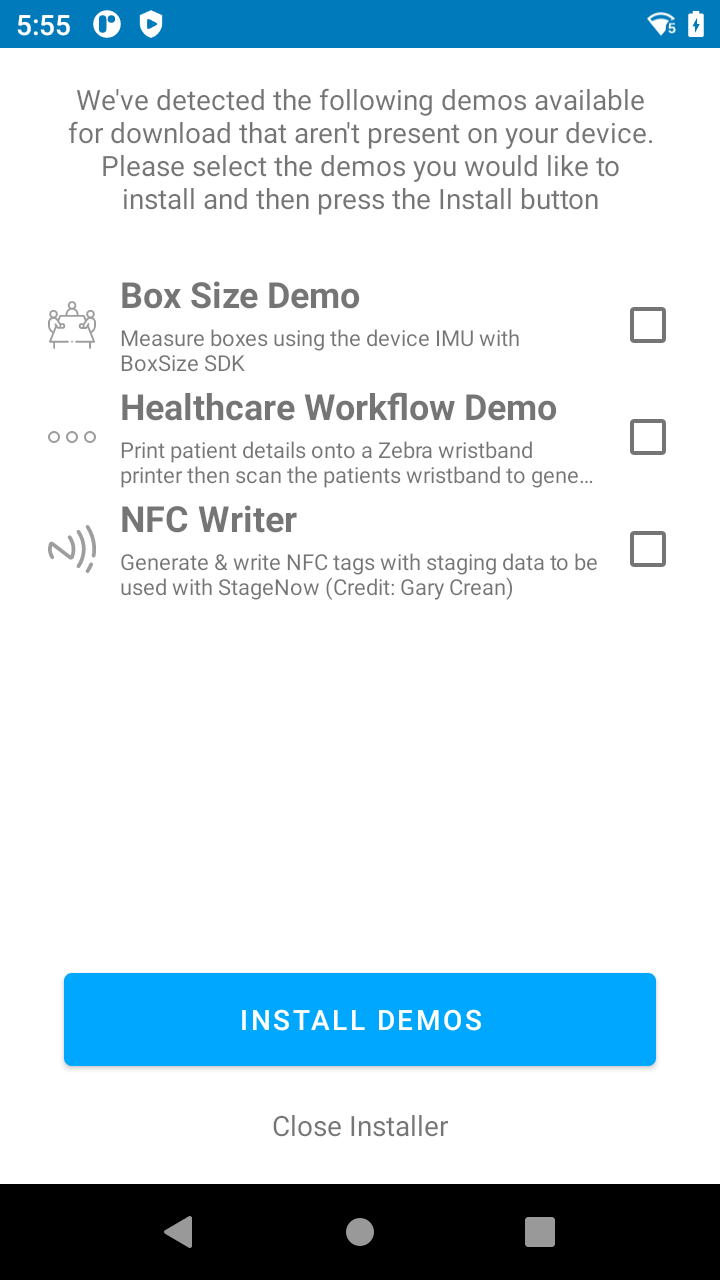Tap the Install Demos button
720x1280 pixels.
360,1019
